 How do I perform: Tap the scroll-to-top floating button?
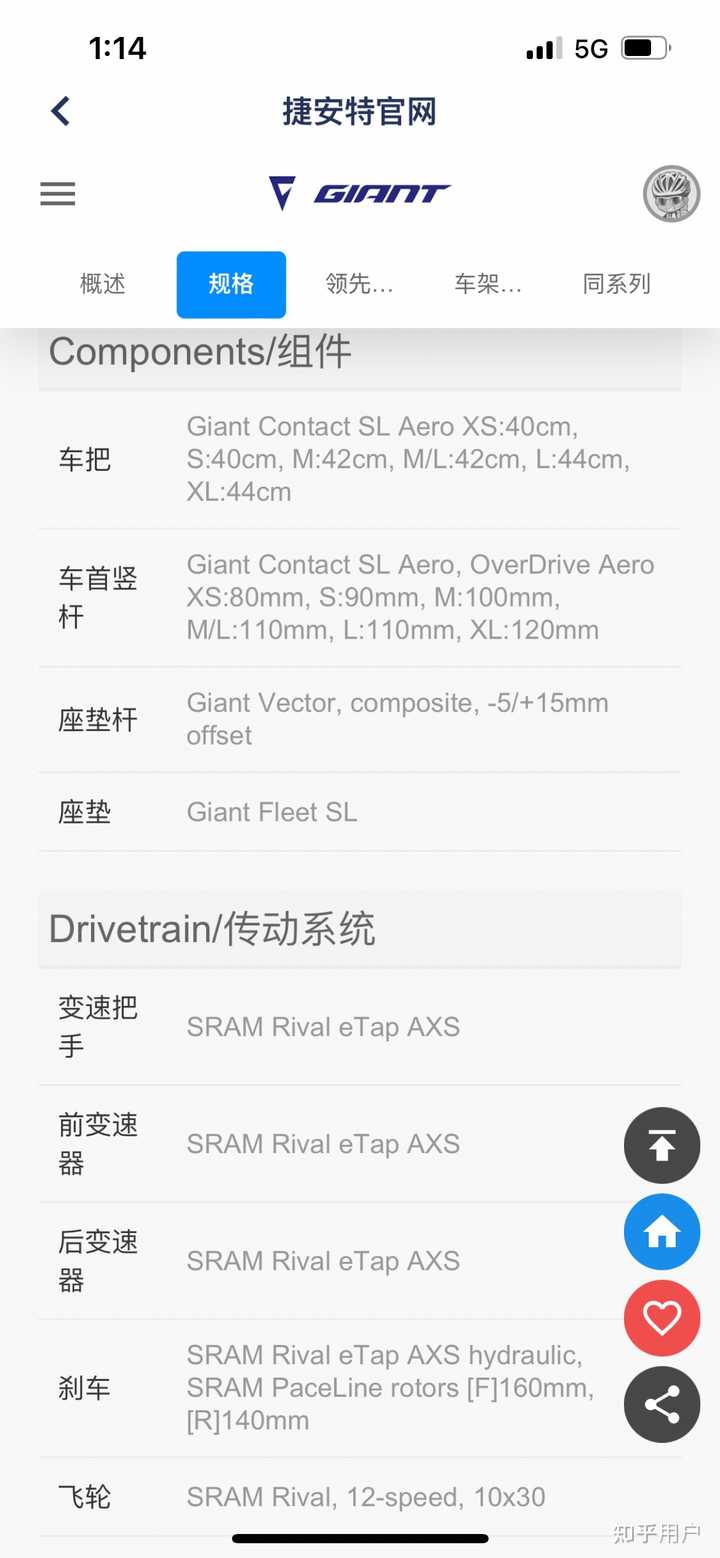[661, 1145]
